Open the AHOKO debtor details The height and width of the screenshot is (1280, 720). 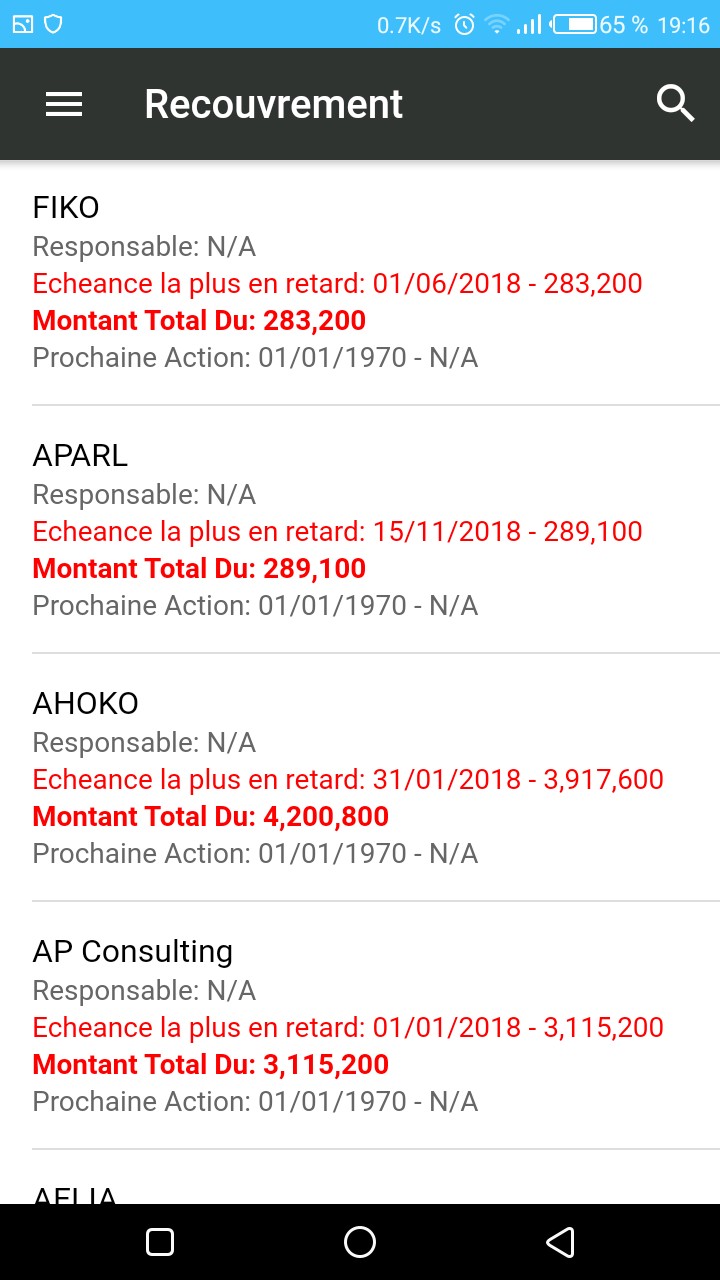point(360,775)
